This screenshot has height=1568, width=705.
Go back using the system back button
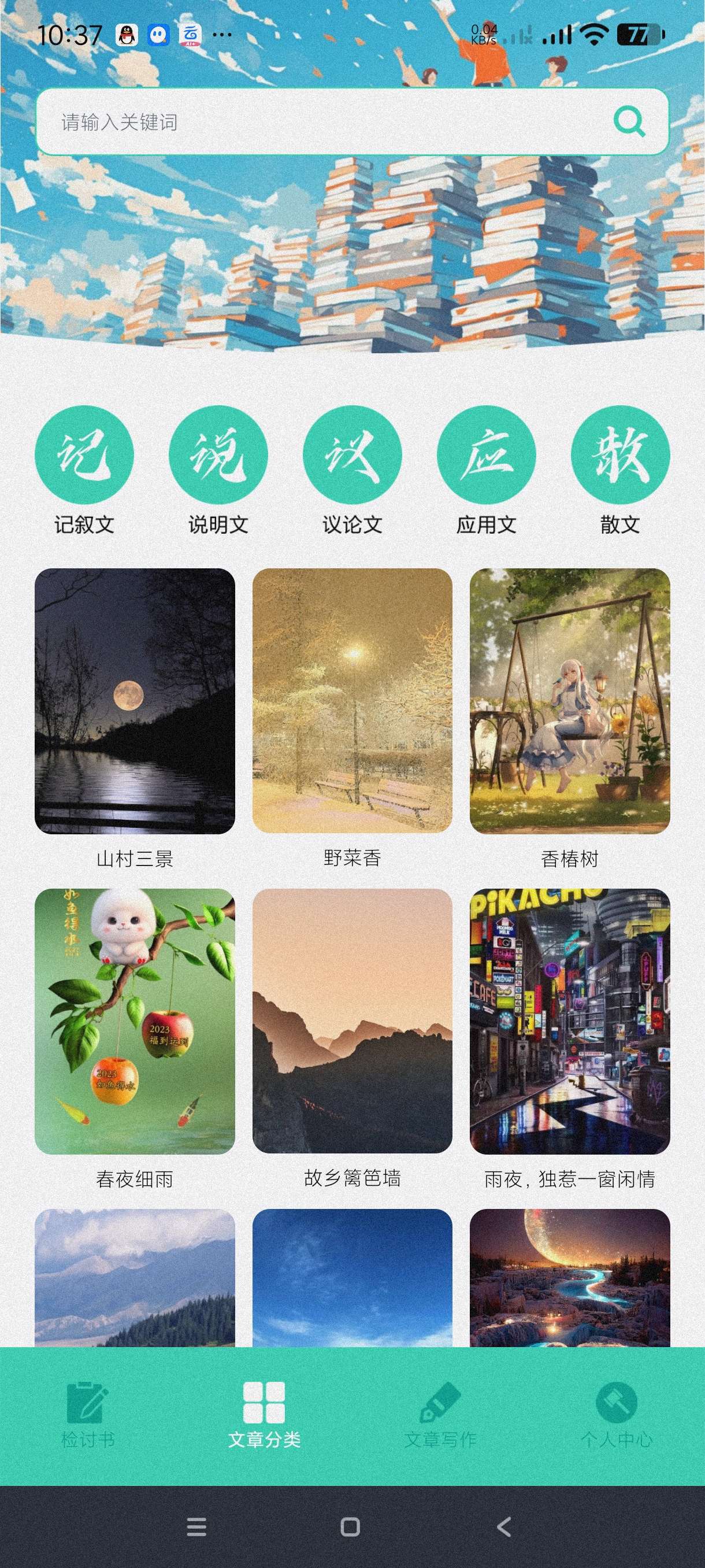point(504,1526)
